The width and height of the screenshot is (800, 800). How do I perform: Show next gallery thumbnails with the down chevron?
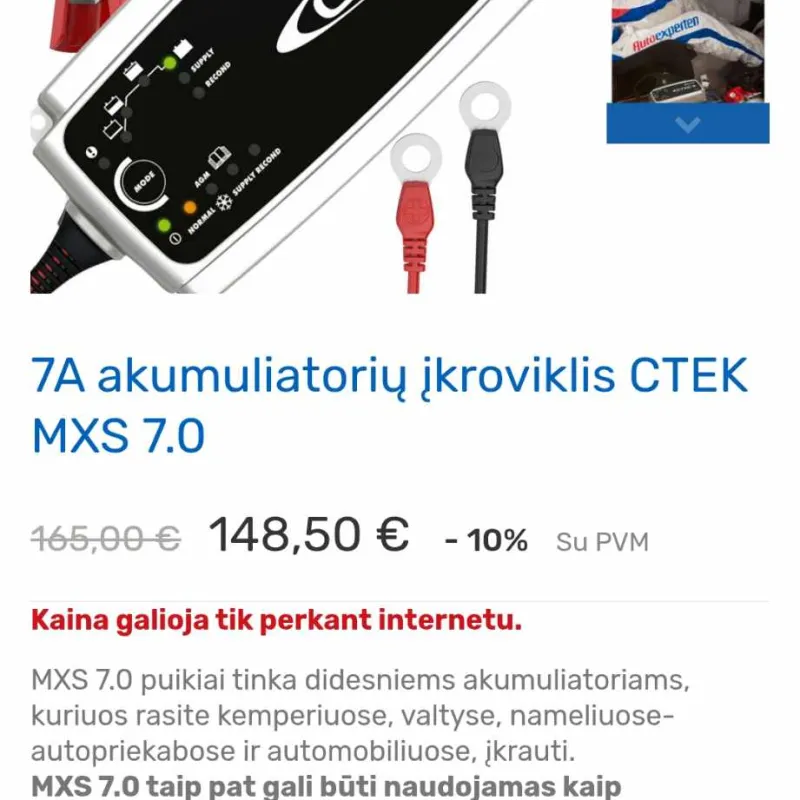688,124
